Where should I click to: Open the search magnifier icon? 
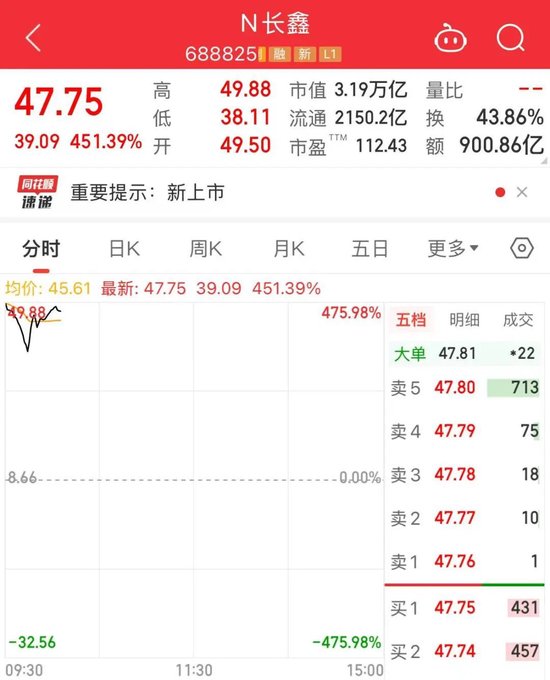point(511,37)
